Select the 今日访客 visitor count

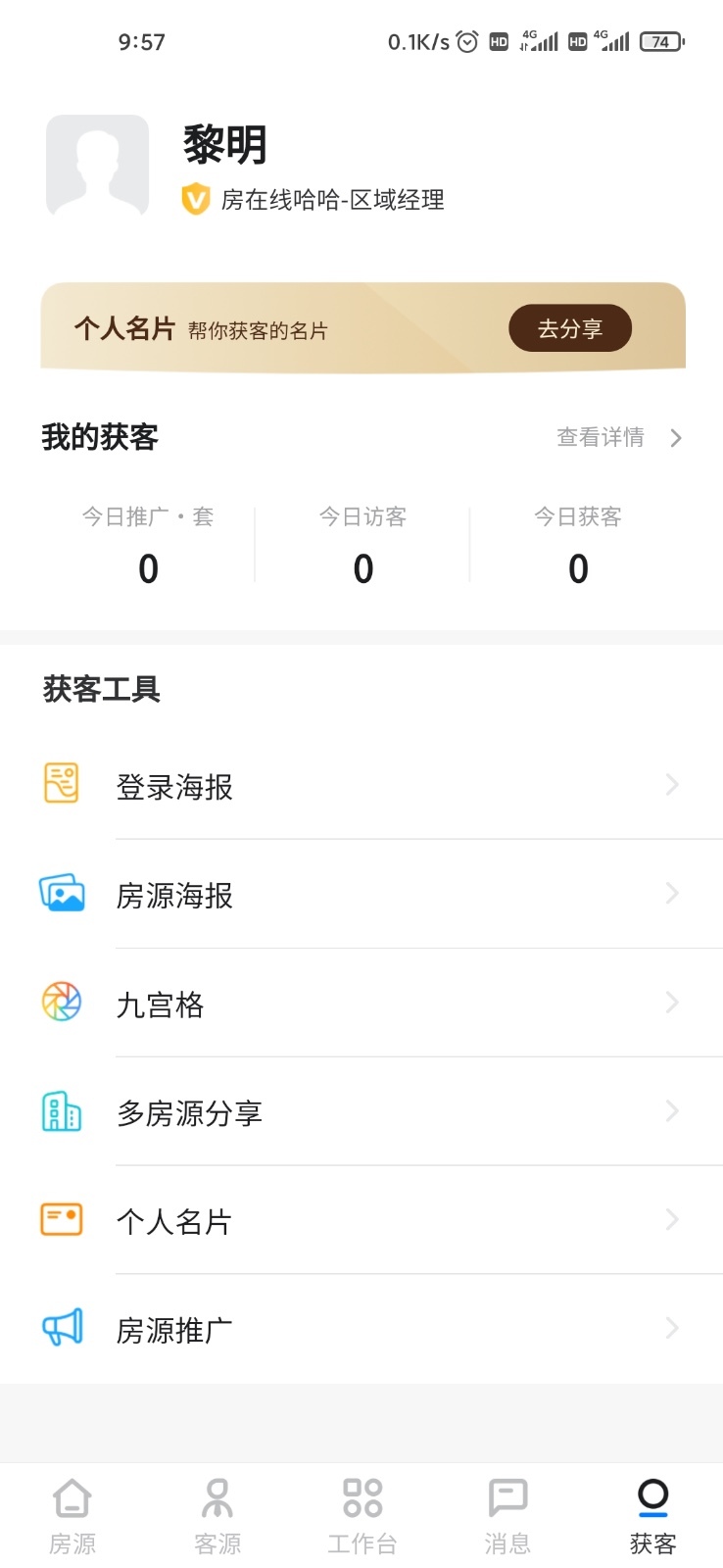tap(363, 568)
